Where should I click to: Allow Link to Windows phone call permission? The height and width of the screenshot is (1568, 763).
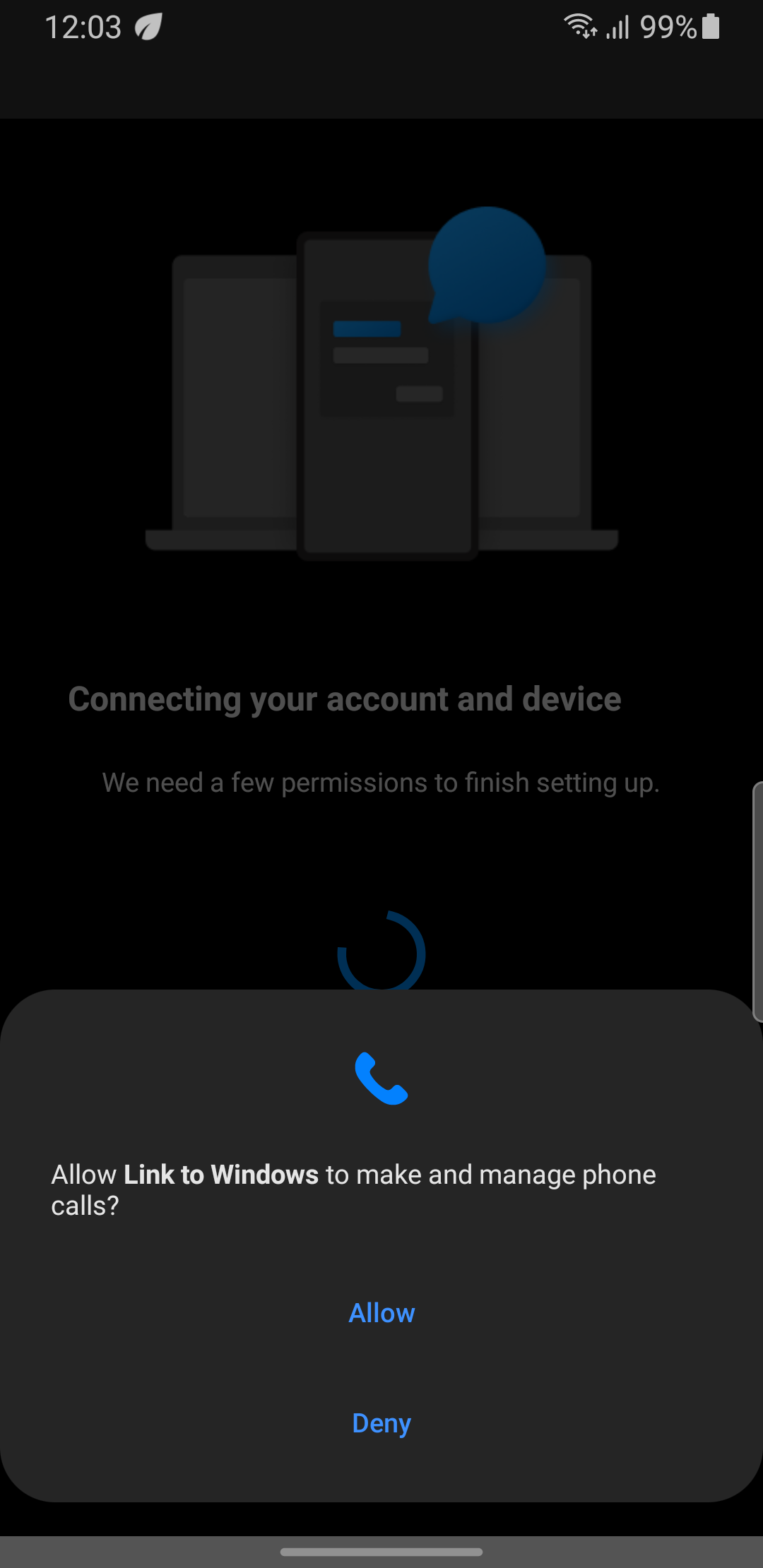click(381, 1313)
